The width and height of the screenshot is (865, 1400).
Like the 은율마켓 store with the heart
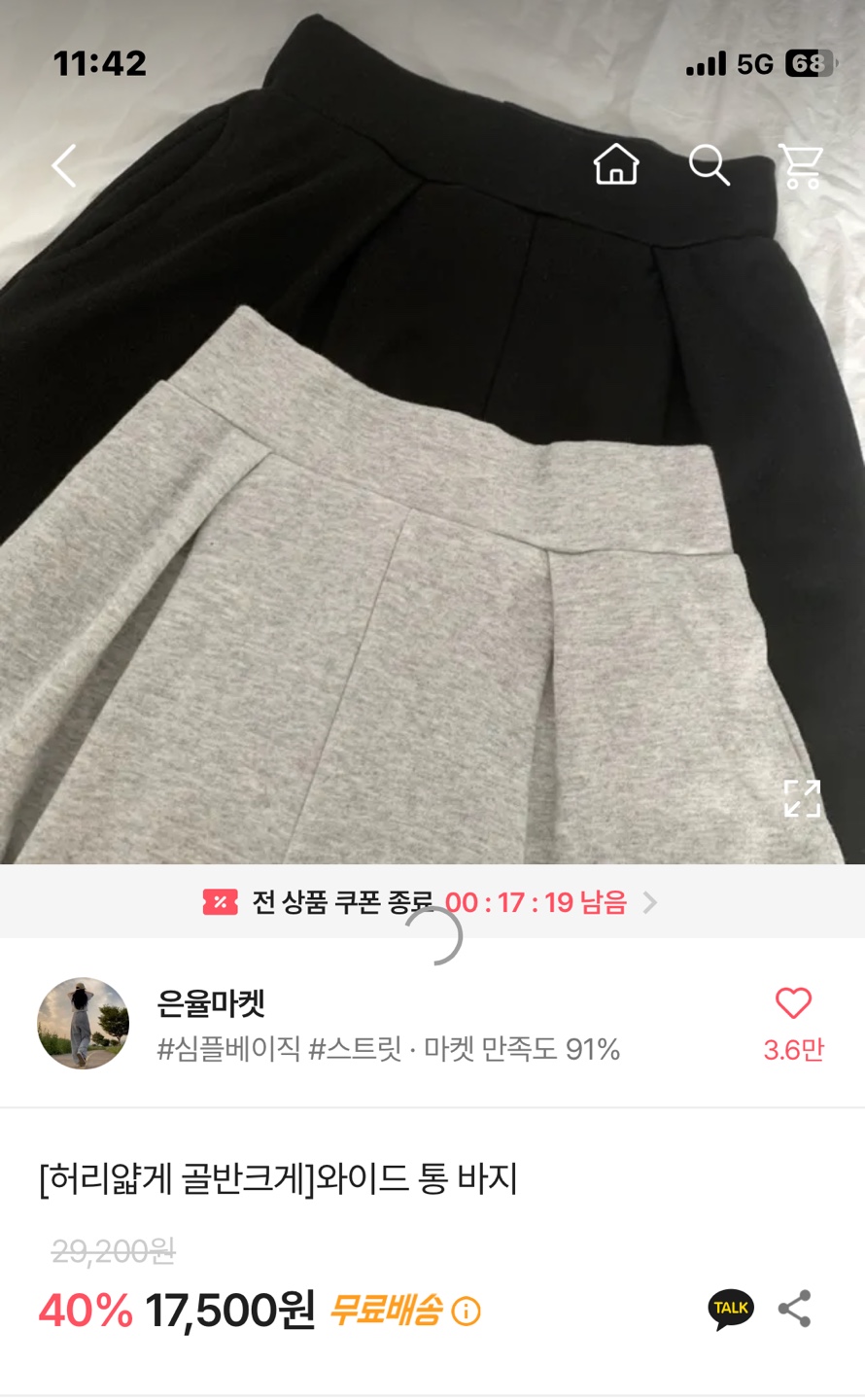click(793, 1004)
